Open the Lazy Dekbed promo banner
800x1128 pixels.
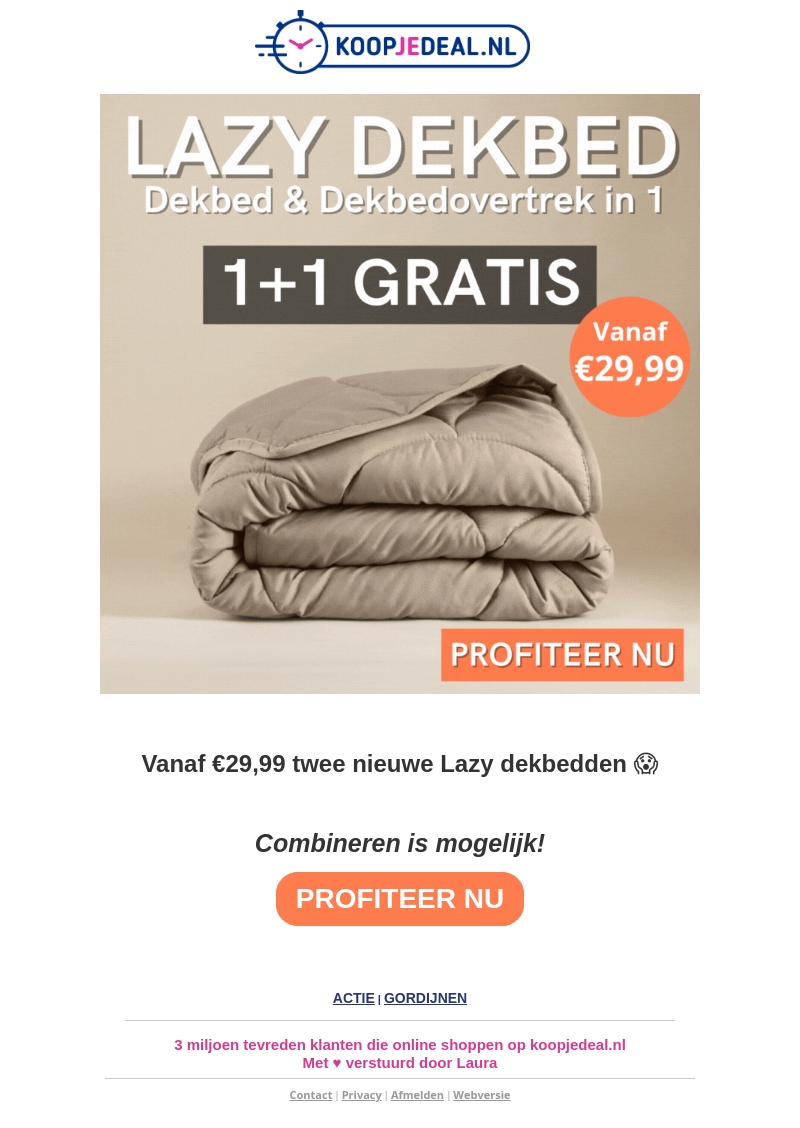pyautogui.click(x=399, y=393)
